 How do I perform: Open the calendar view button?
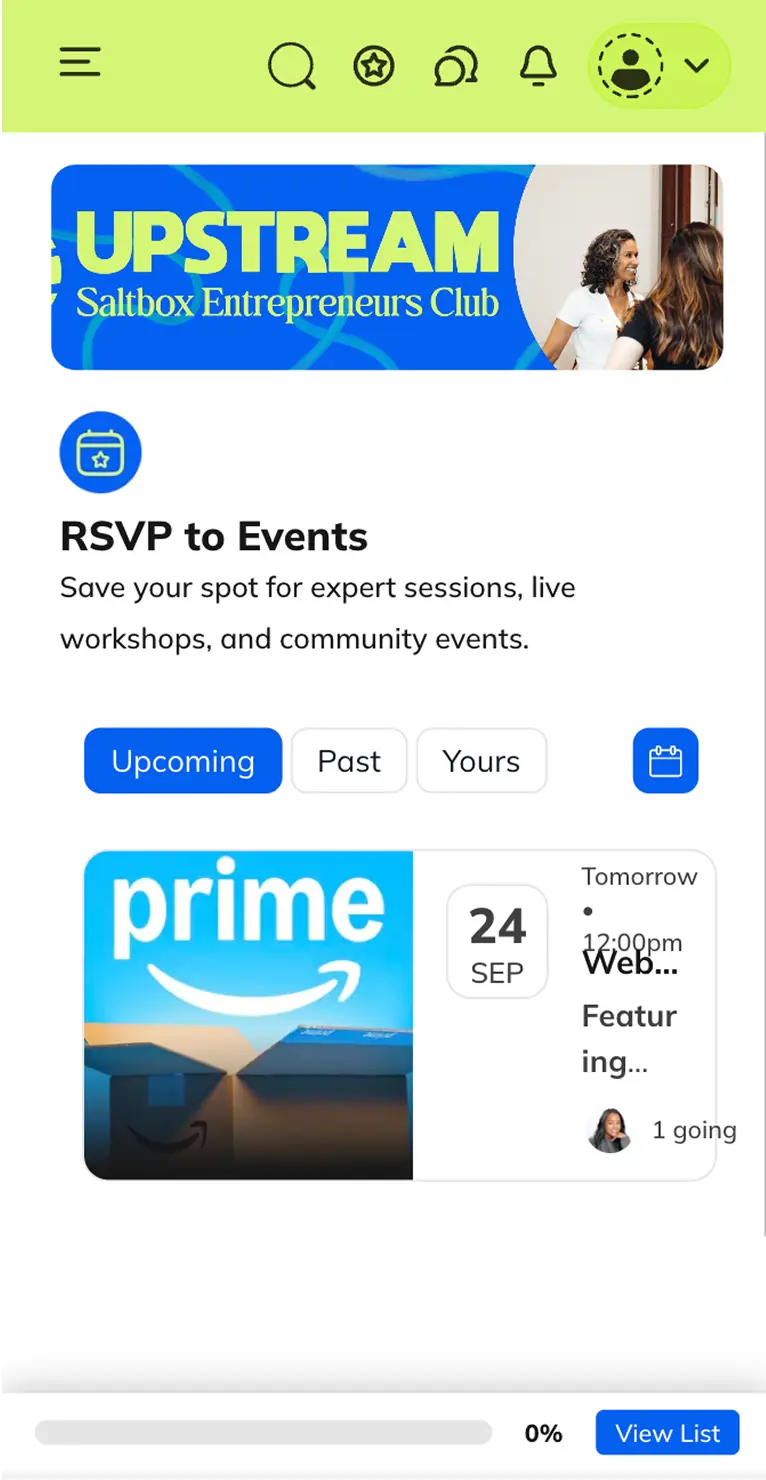[665, 761]
